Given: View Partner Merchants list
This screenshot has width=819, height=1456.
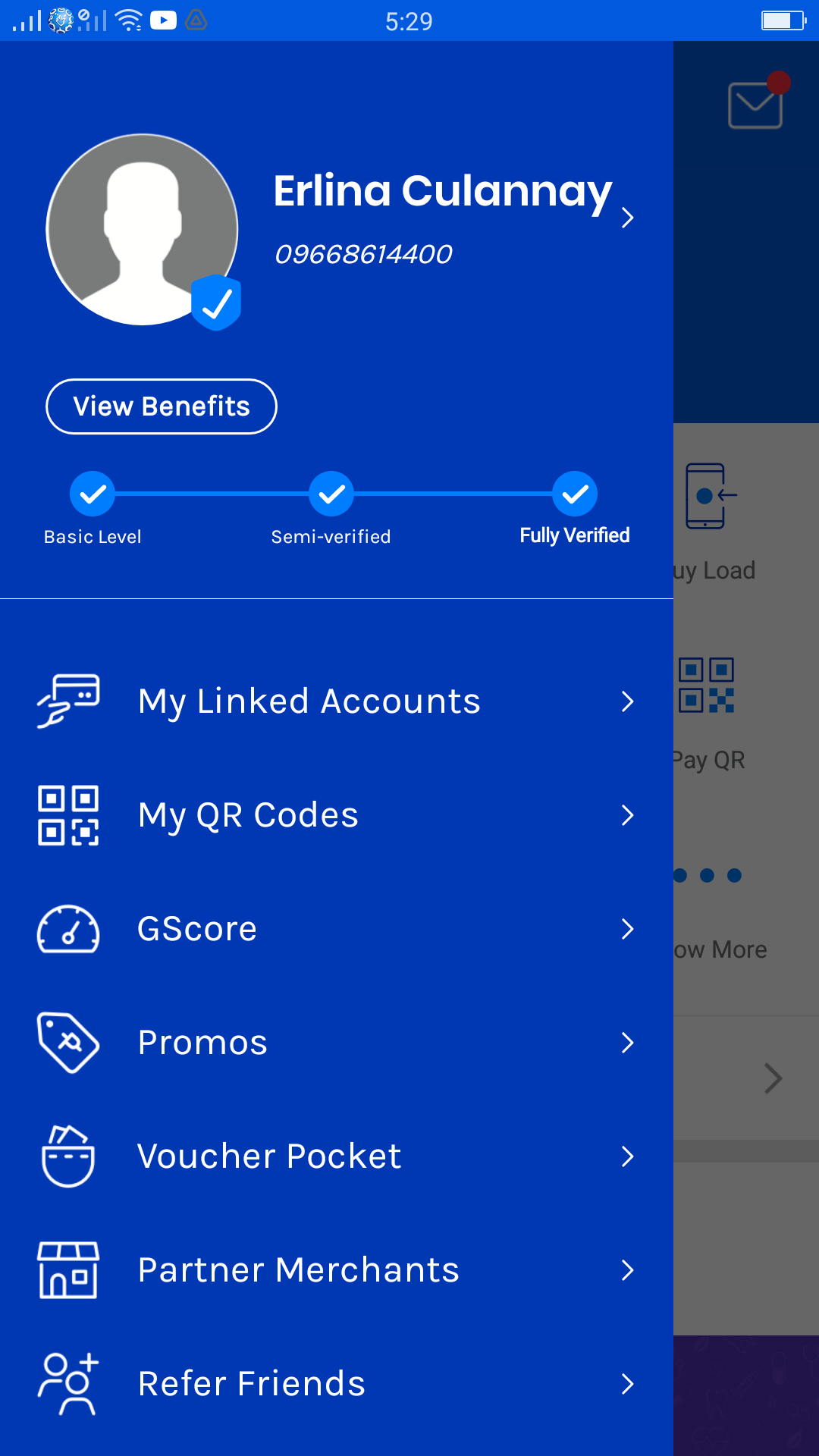Looking at the screenshot, I should click(x=335, y=1270).
